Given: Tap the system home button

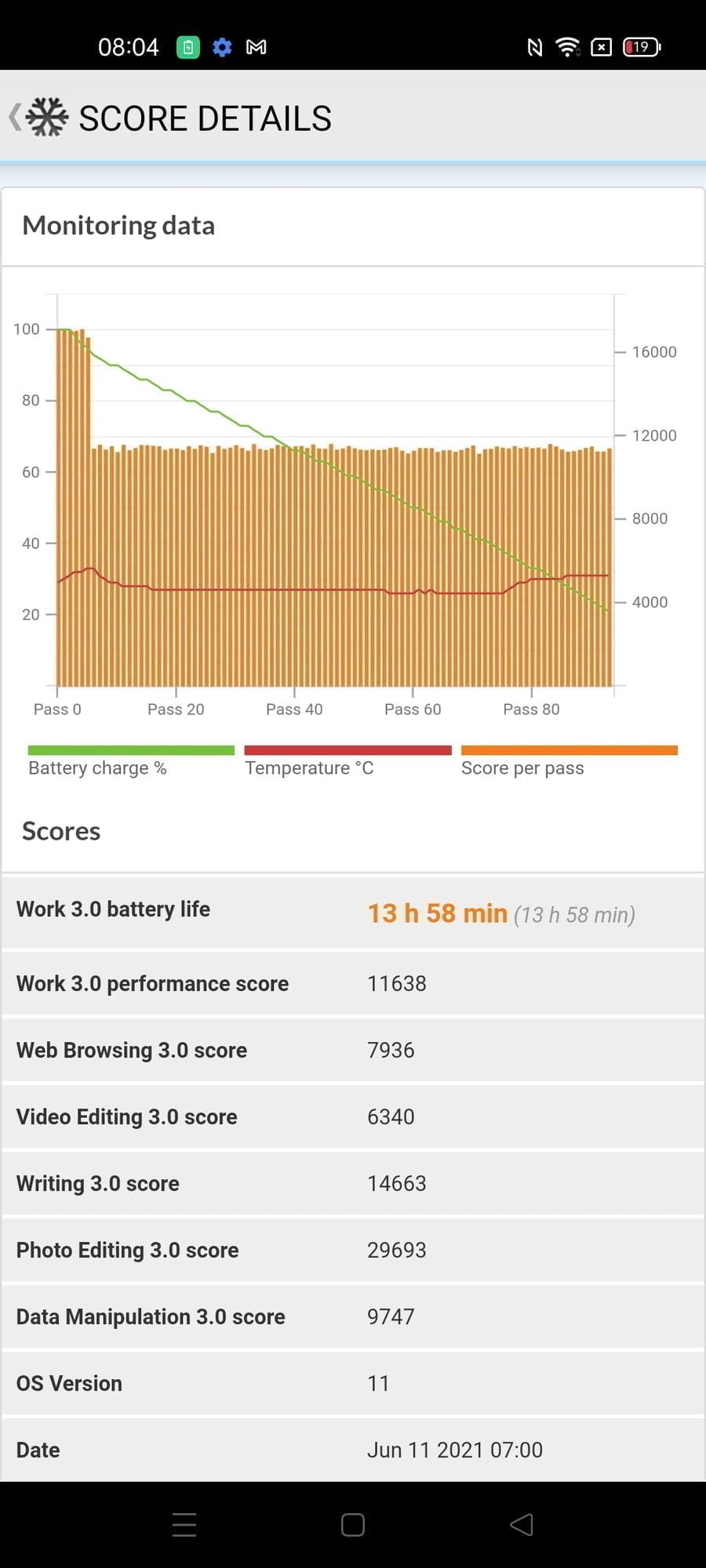Looking at the screenshot, I should click(x=353, y=1524).
